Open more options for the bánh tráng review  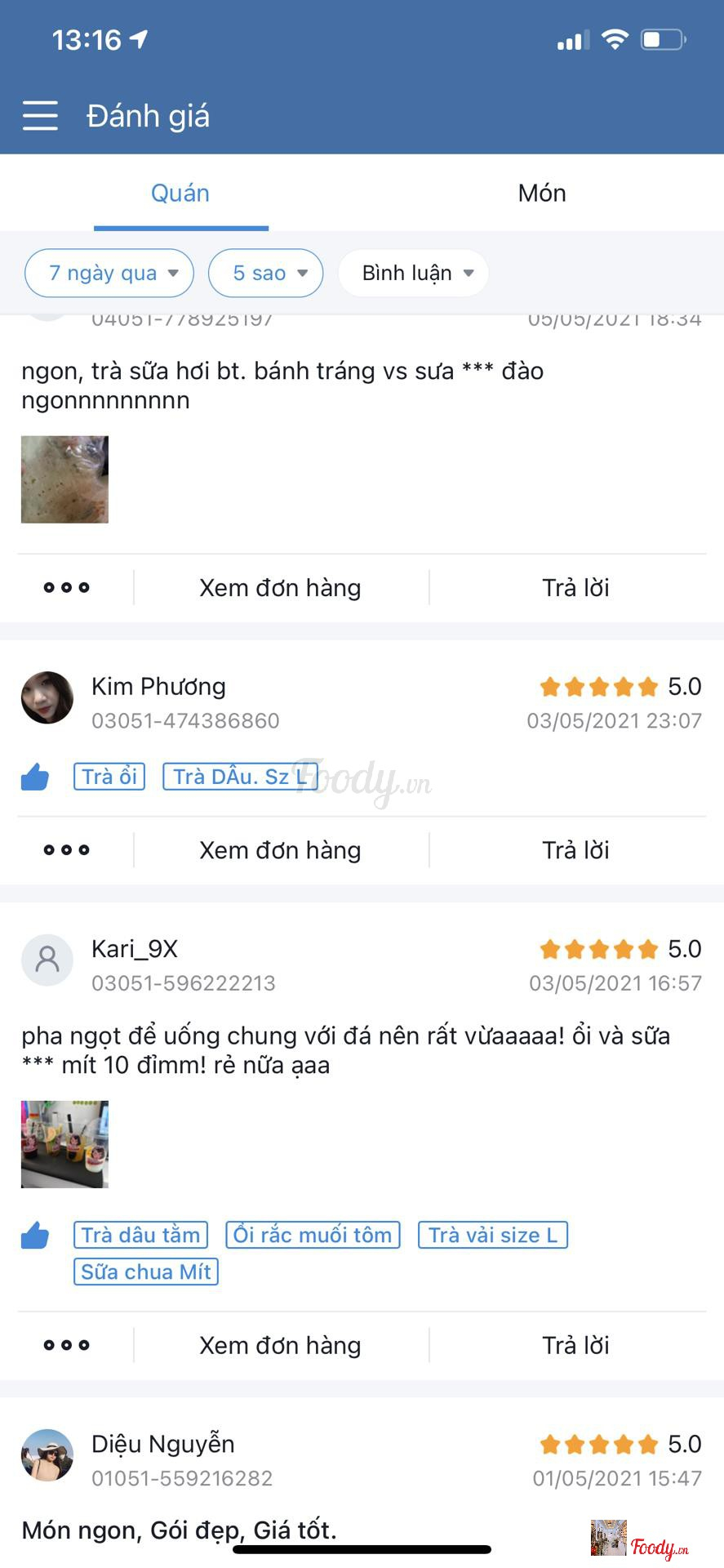pos(67,588)
